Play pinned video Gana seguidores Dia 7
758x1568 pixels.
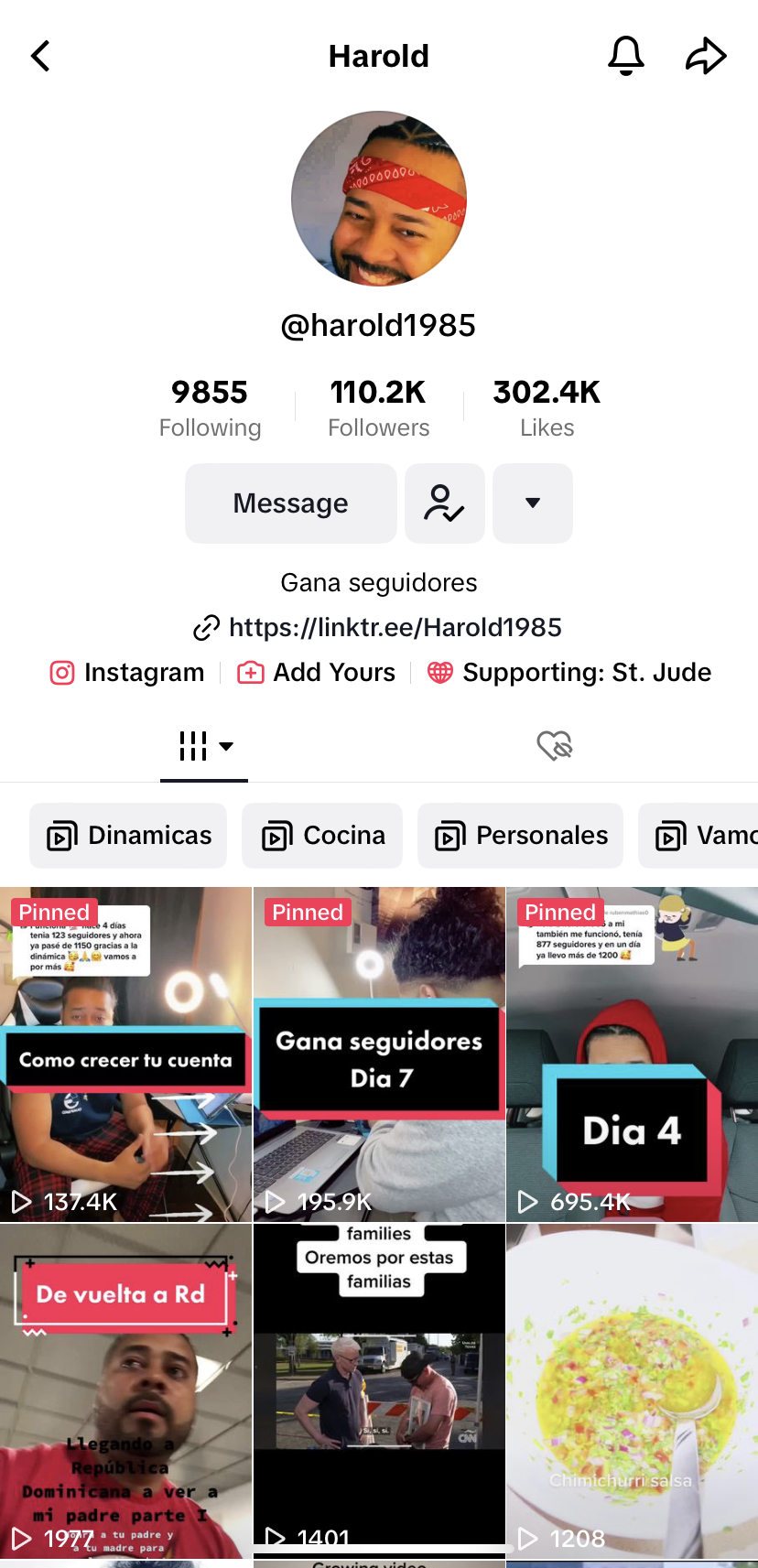[379, 1054]
